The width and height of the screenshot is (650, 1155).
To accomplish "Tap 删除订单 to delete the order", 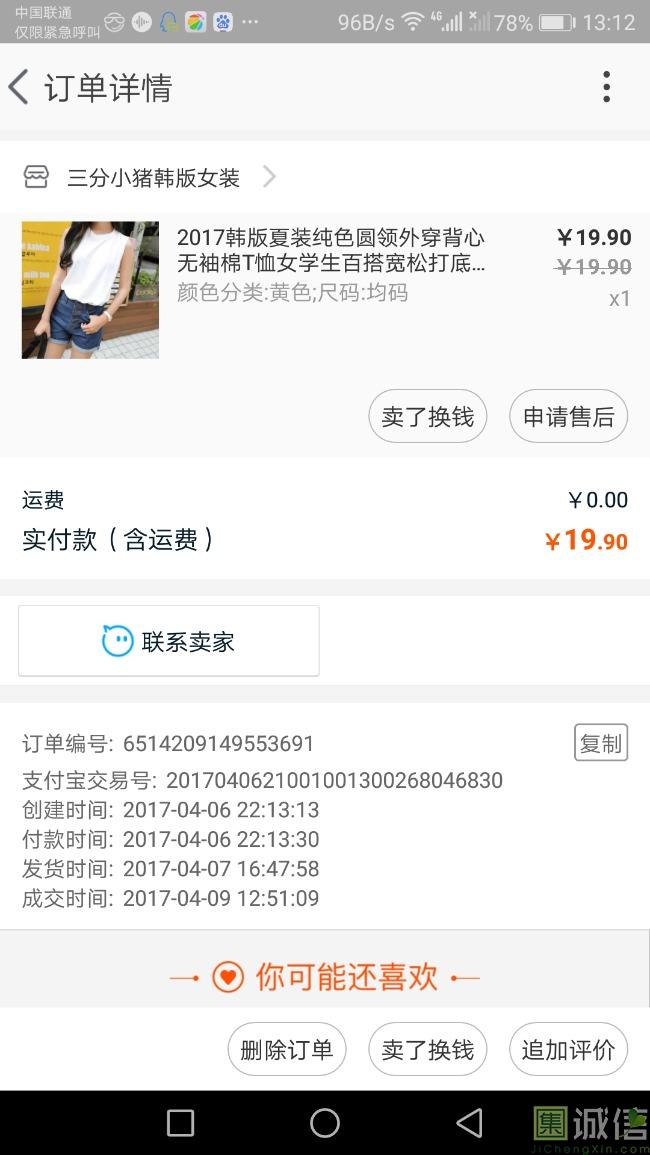I will (x=287, y=1049).
